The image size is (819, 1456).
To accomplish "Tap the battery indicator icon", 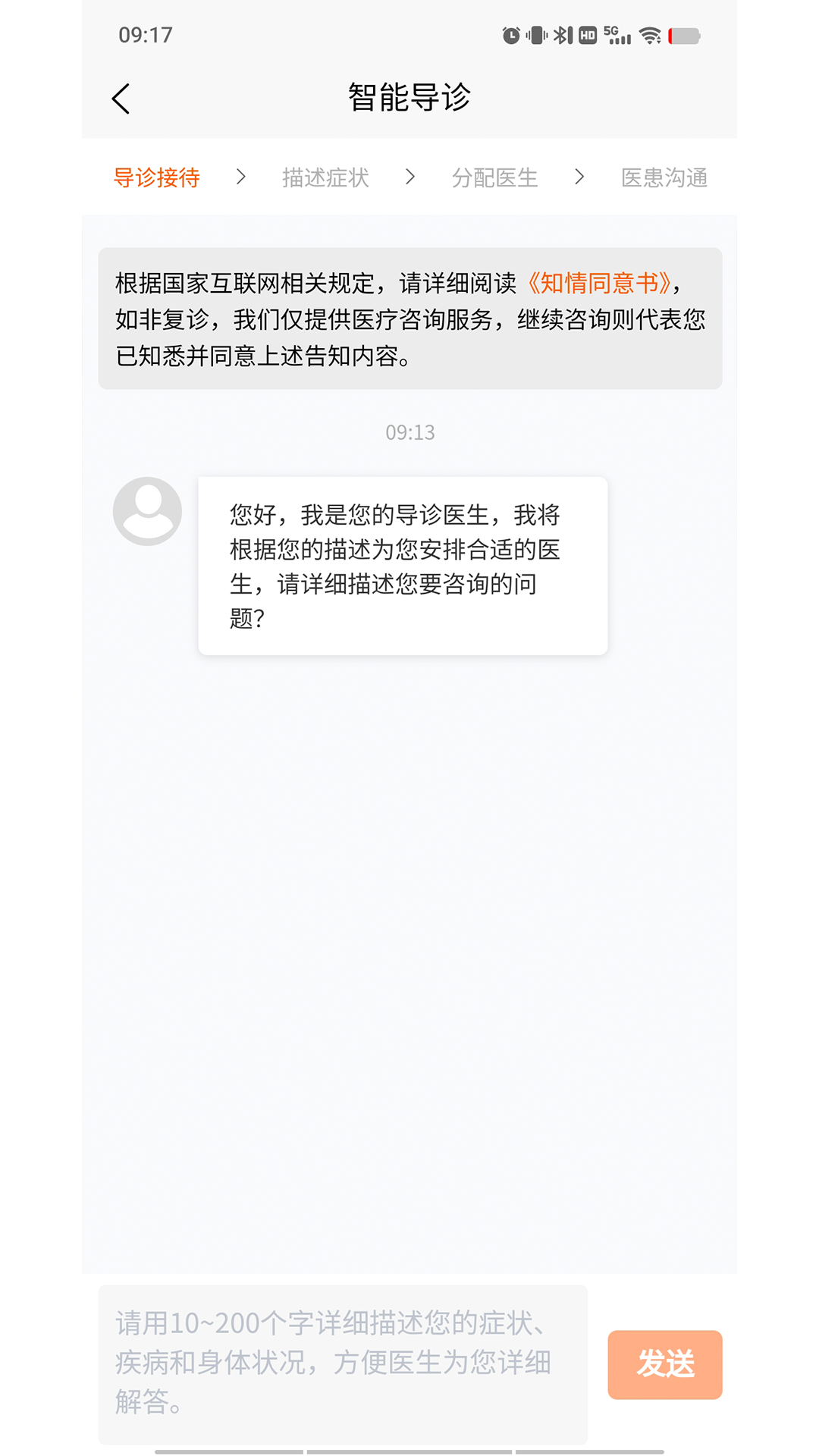I will pyautogui.click(x=684, y=34).
